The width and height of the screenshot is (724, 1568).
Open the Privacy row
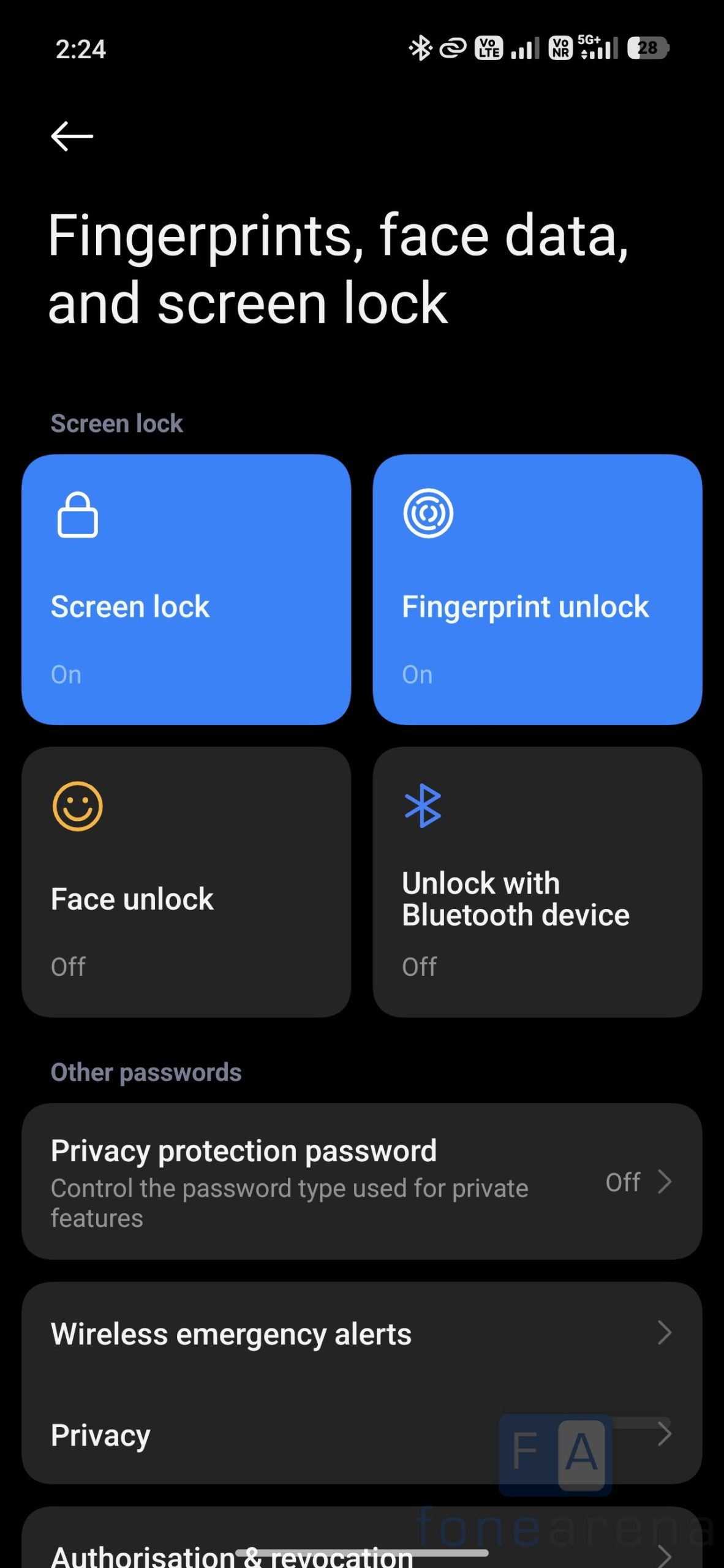pyautogui.click(x=361, y=1434)
